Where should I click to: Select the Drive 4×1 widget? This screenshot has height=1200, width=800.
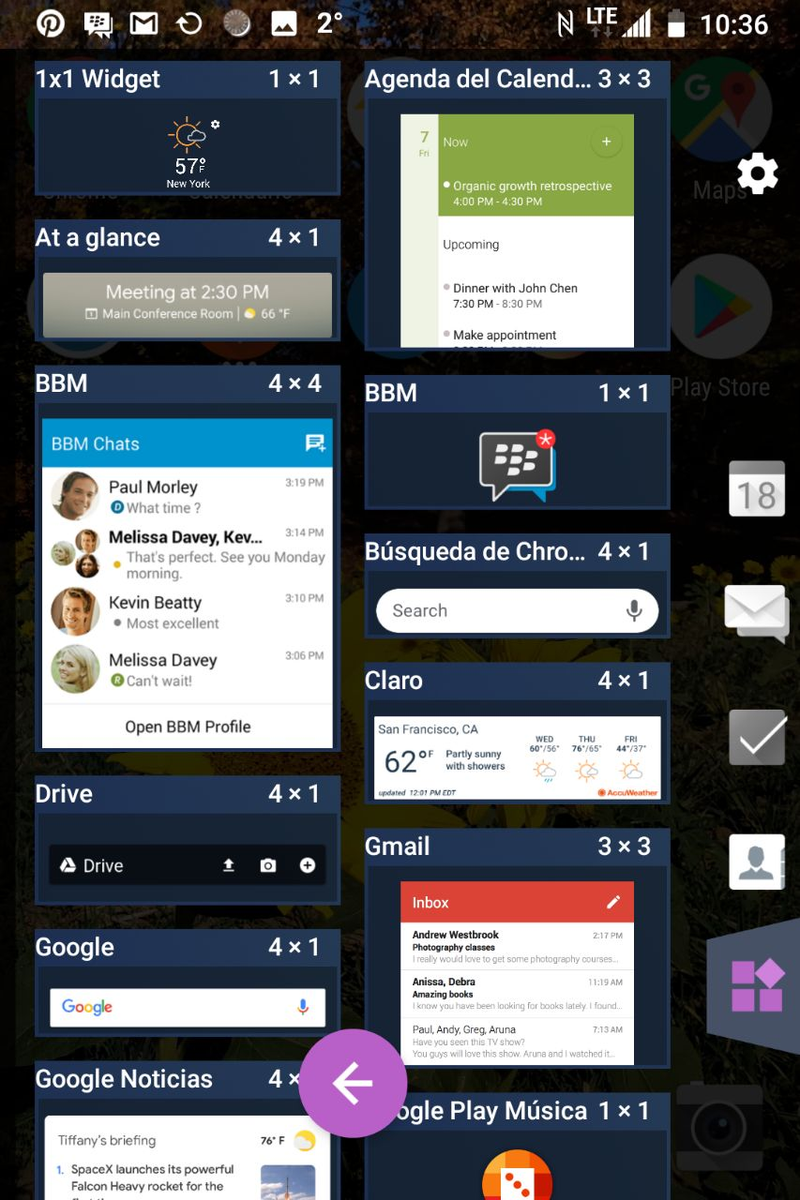pos(187,865)
